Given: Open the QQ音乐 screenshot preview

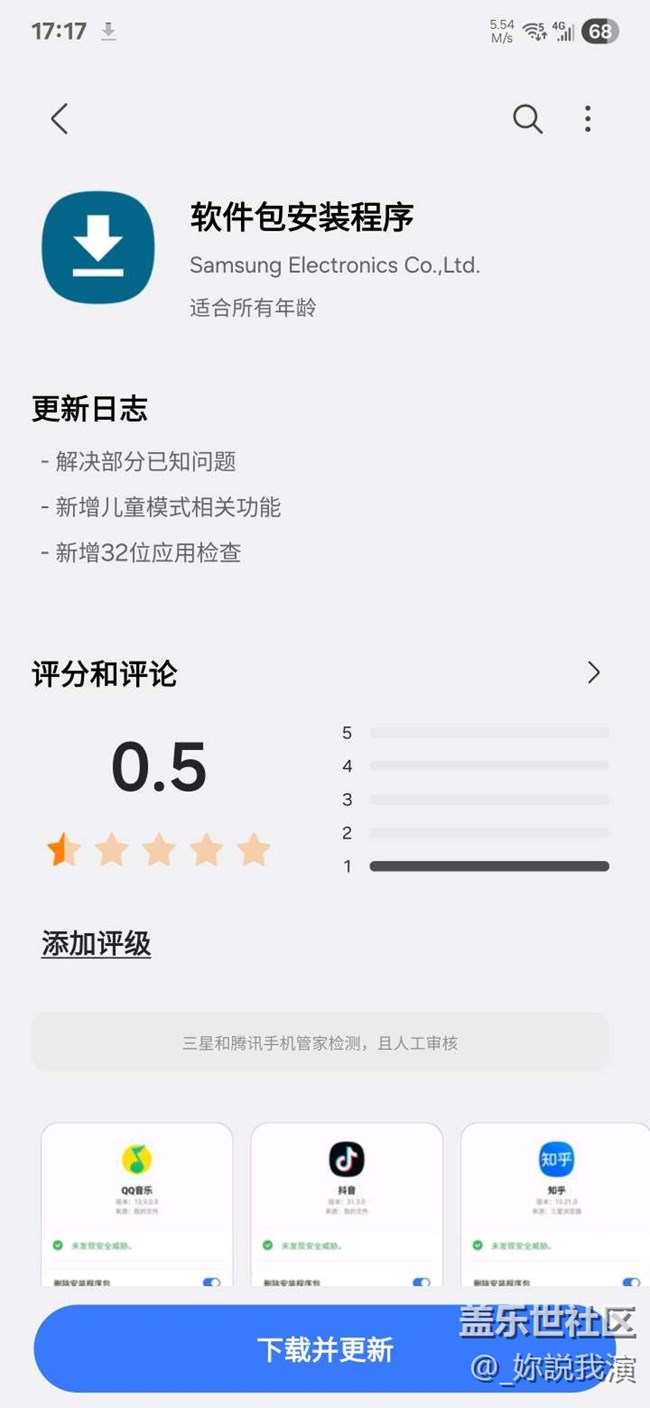Looking at the screenshot, I should pos(137,1205).
